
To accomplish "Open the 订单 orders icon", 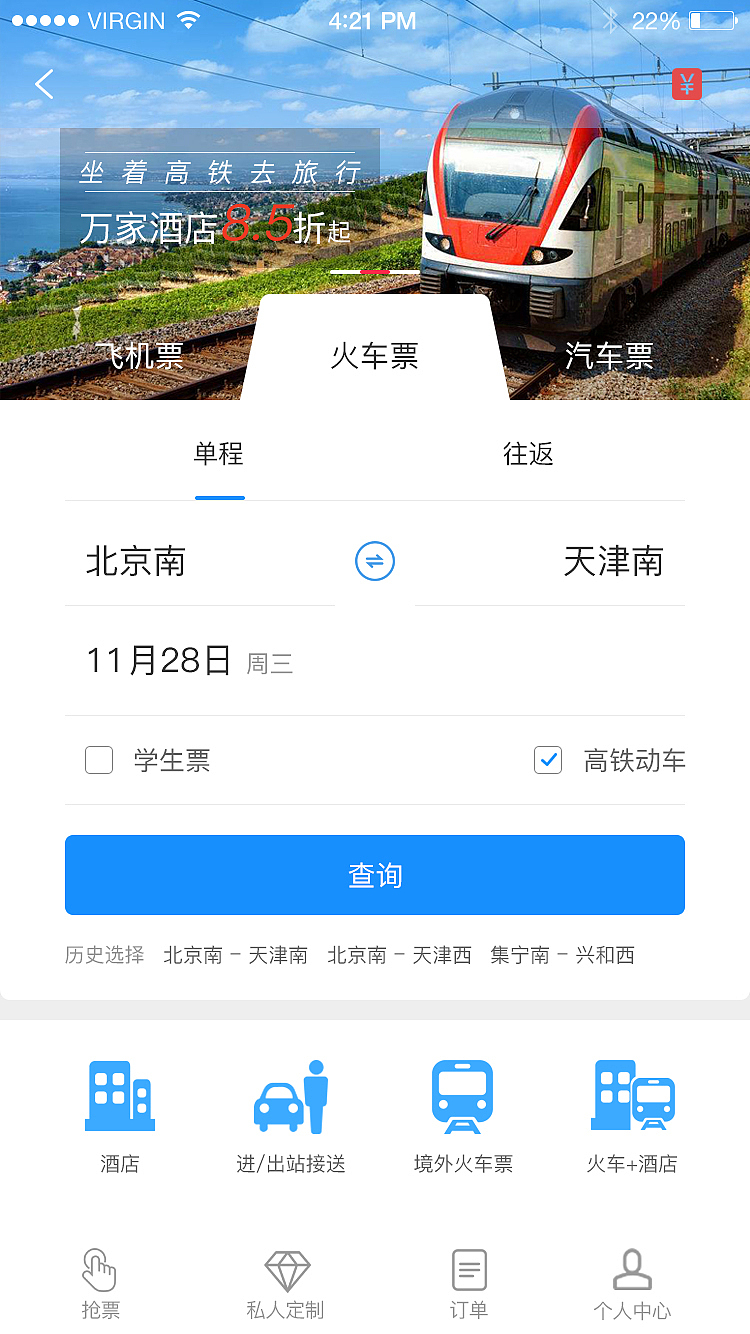I will tap(468, 1280).
